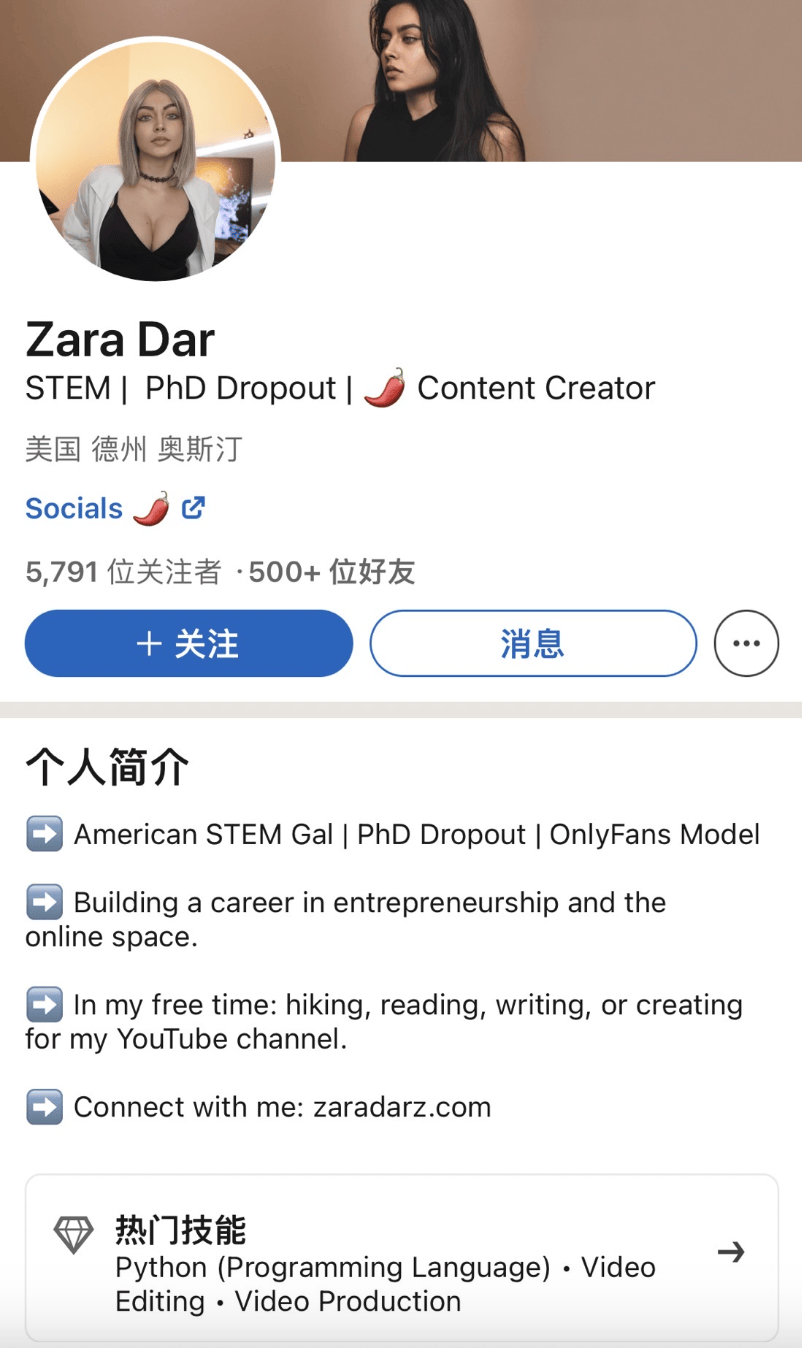Open the three-dot more options menu
Image resolution: width=802 pixels, height=1348 pixels.
point(746,644)
